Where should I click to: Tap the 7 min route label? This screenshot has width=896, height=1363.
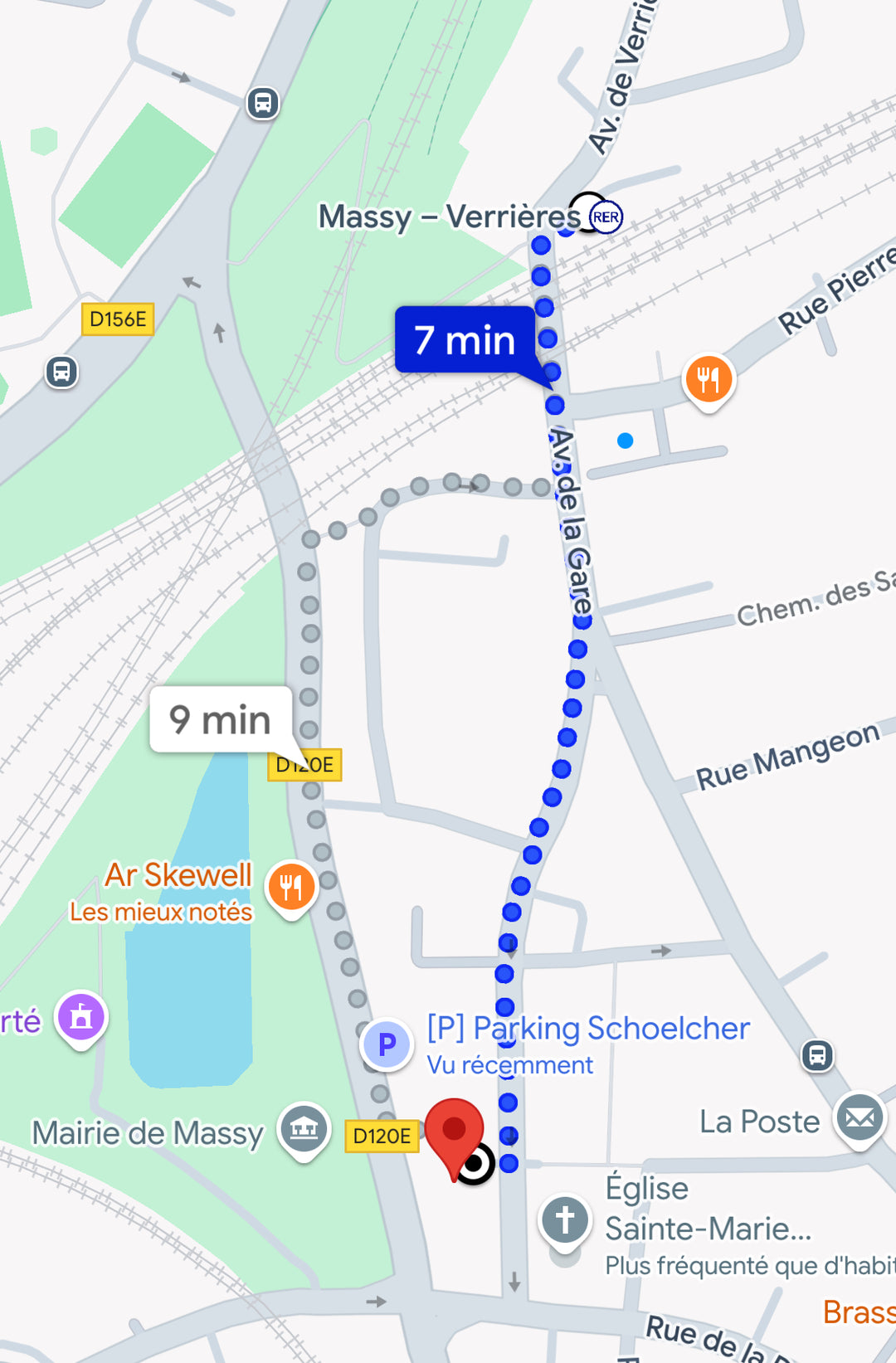click(x=465, y=339)
